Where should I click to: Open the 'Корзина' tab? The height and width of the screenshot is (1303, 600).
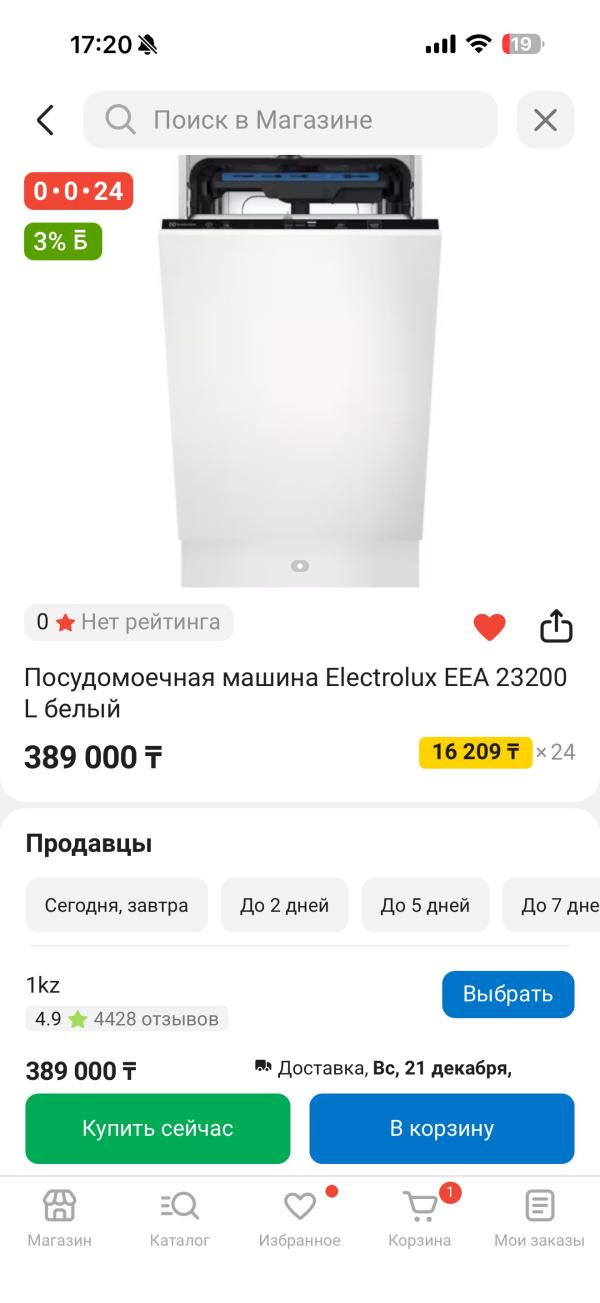point(420,1218)
